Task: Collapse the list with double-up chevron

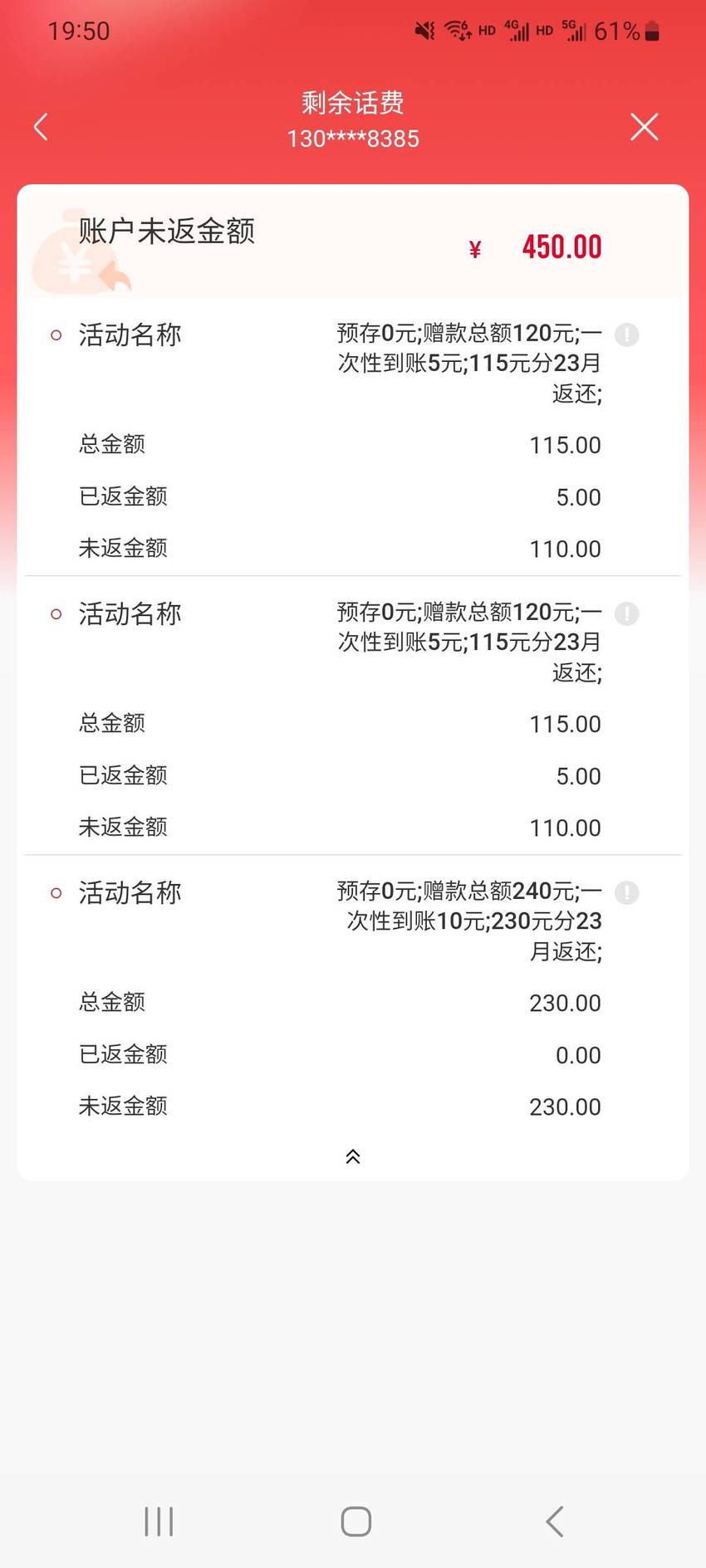Action: 353,1156
